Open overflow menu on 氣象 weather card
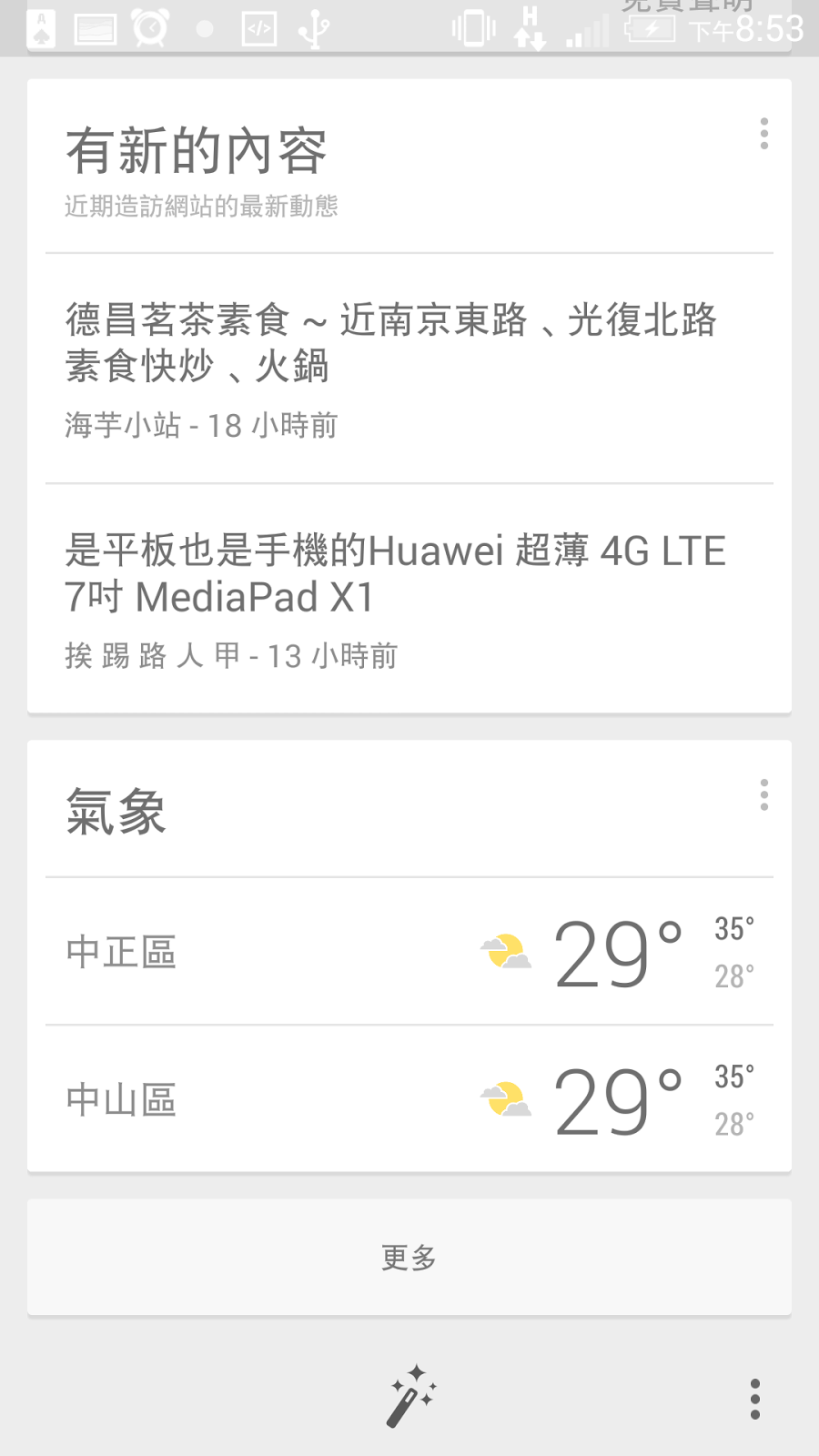 [764, 794]
